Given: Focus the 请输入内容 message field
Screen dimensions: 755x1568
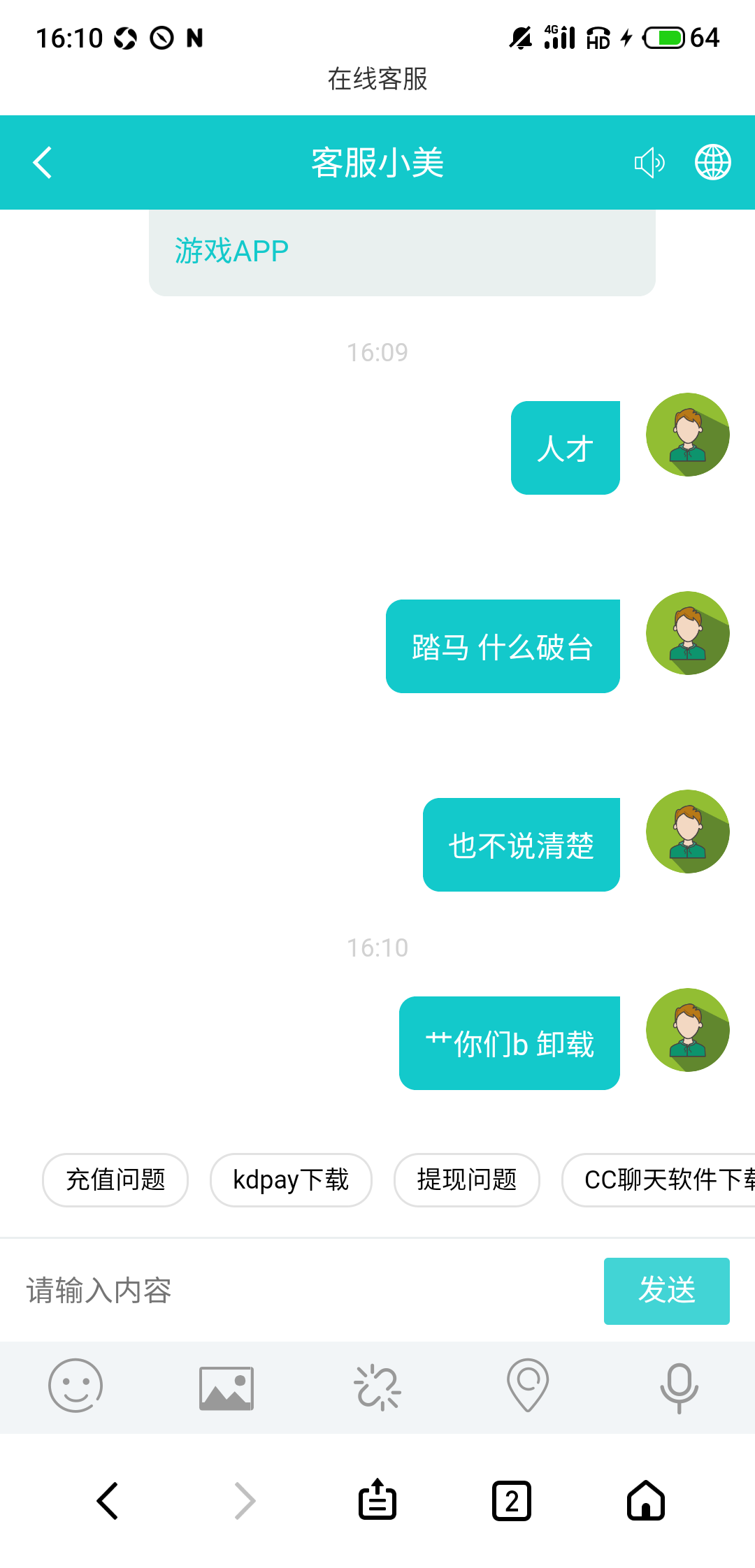Looking at the screenshot, I should (301, 1290).
